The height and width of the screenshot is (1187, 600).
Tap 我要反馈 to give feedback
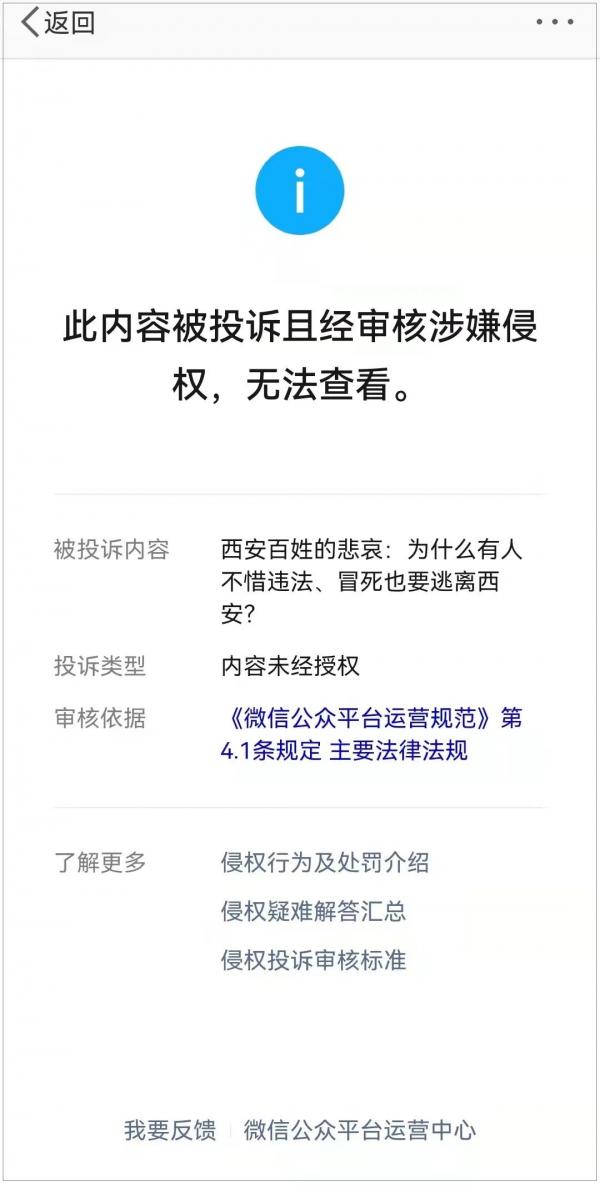pyautogui.click(x=169, y=1130)
